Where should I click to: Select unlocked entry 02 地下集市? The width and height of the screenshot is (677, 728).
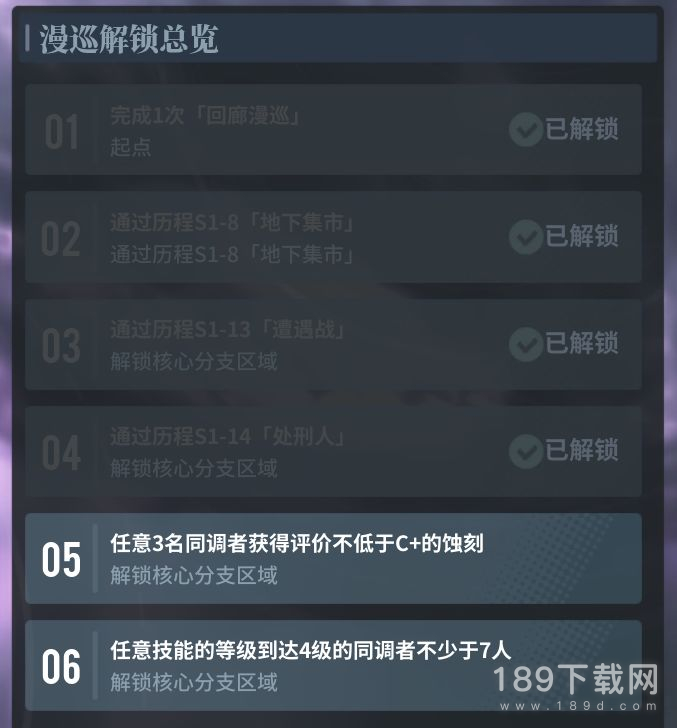point(332,238)
